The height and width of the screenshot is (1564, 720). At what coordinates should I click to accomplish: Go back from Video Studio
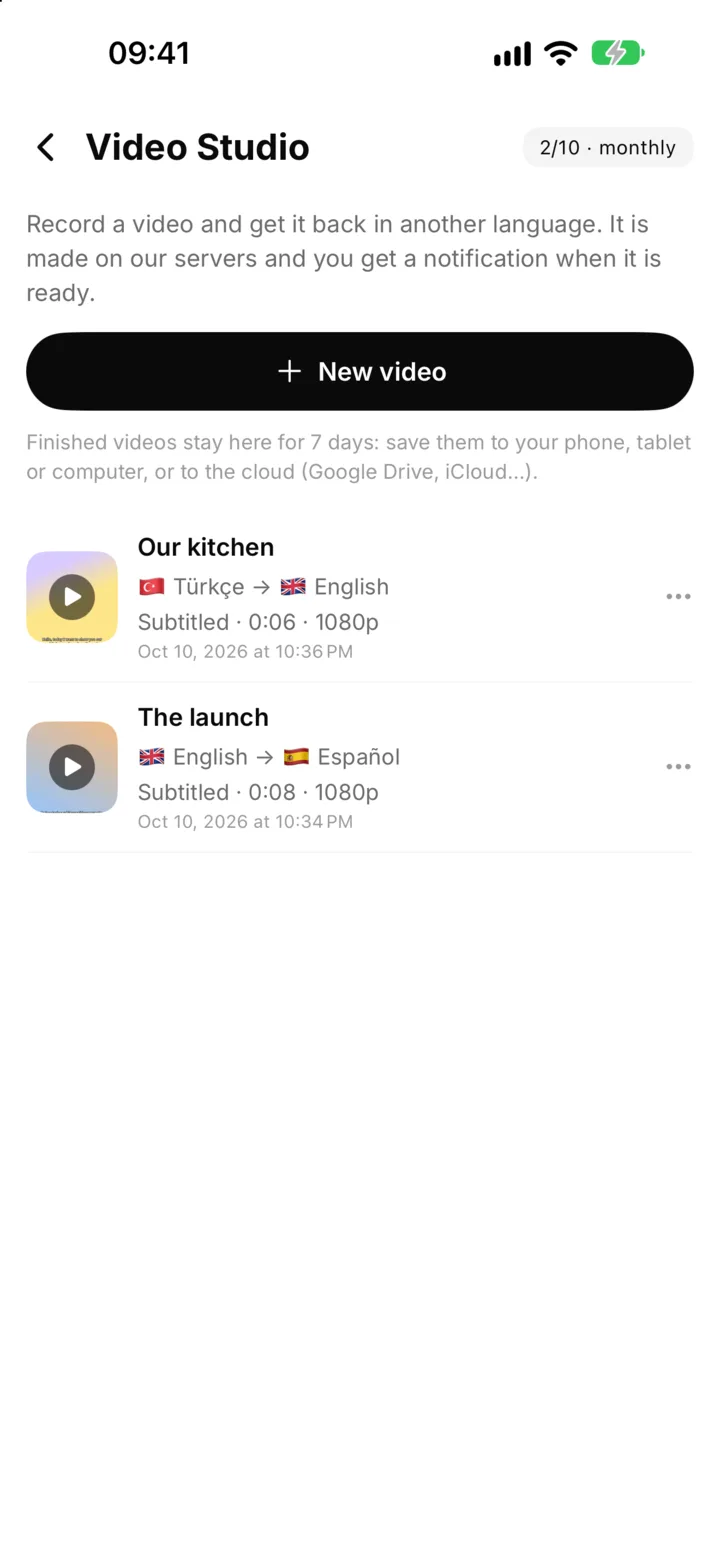point(45,147)
